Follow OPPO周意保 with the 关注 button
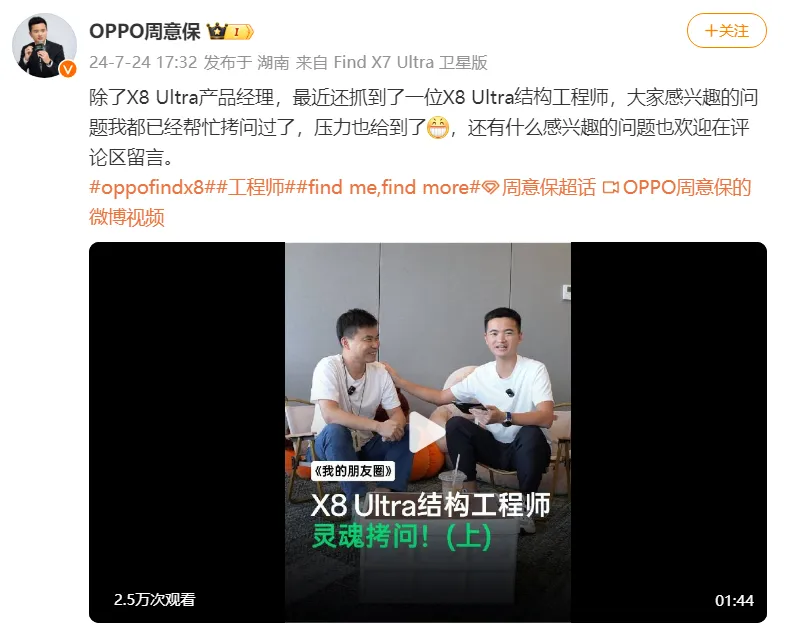The height and width of the screenshot is (639, 786). (x=726, y=31)
